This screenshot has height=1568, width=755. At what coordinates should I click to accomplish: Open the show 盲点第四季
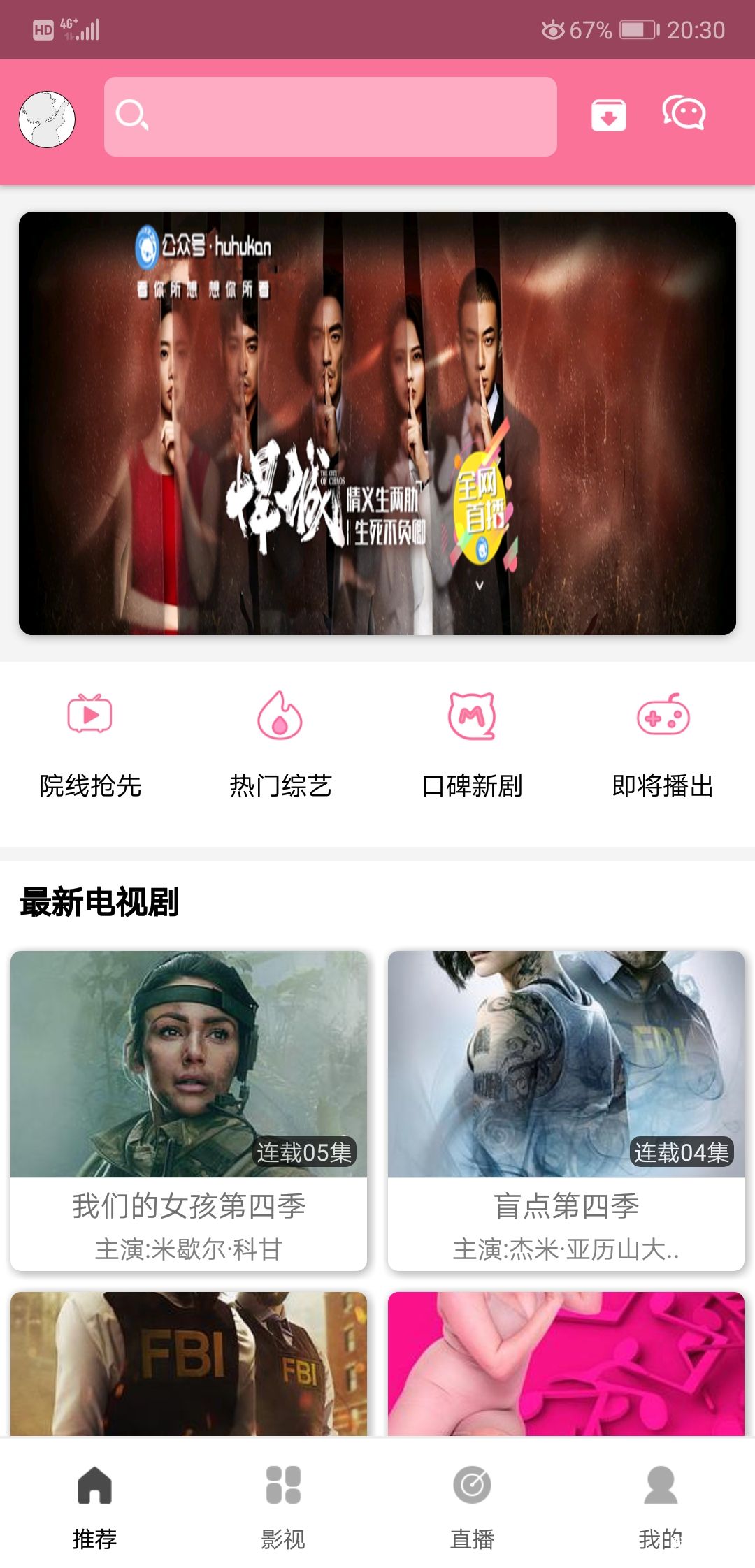566,1110
